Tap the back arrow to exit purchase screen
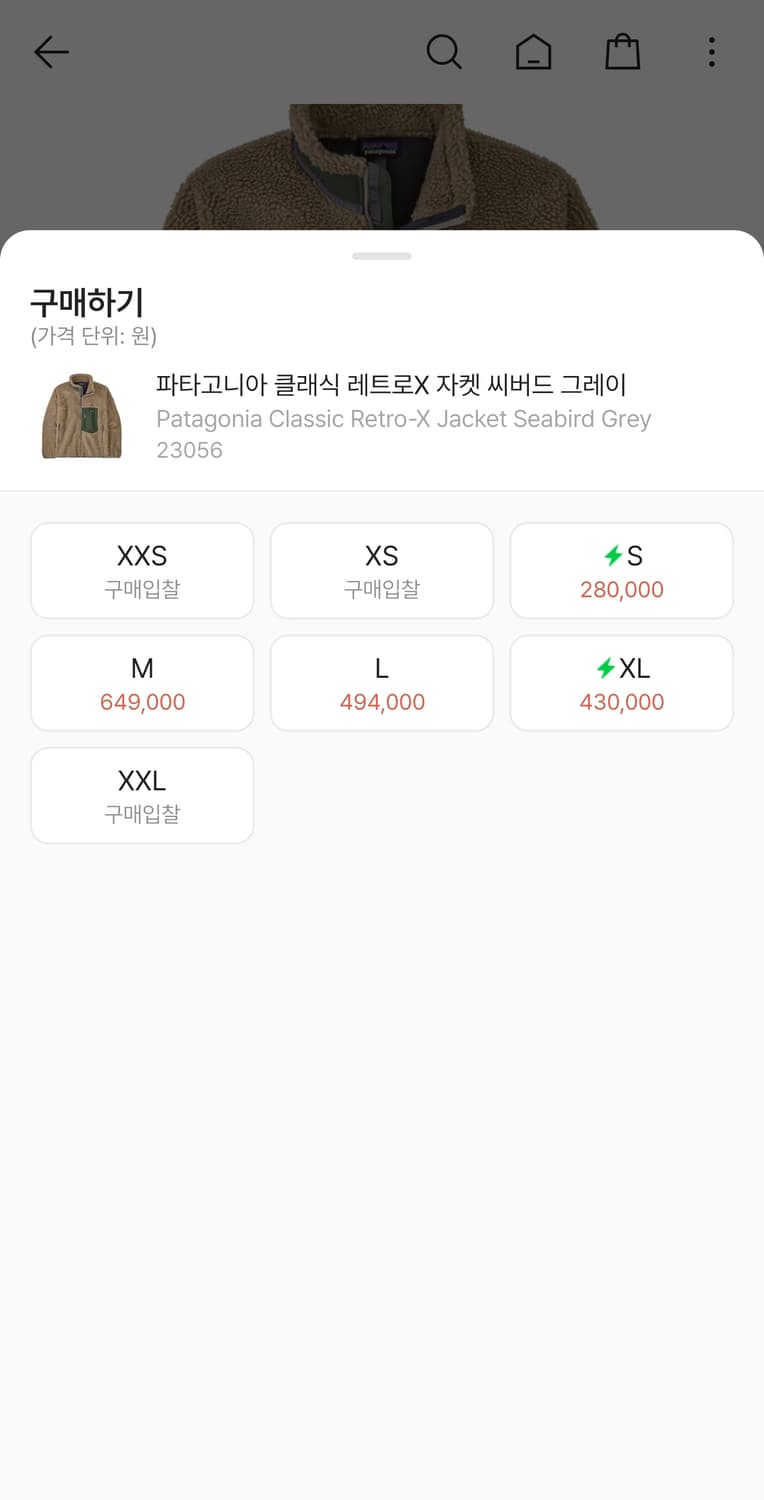Image resolution: width=764 pixels, height=1500 pixels. [x=50, y=52]
